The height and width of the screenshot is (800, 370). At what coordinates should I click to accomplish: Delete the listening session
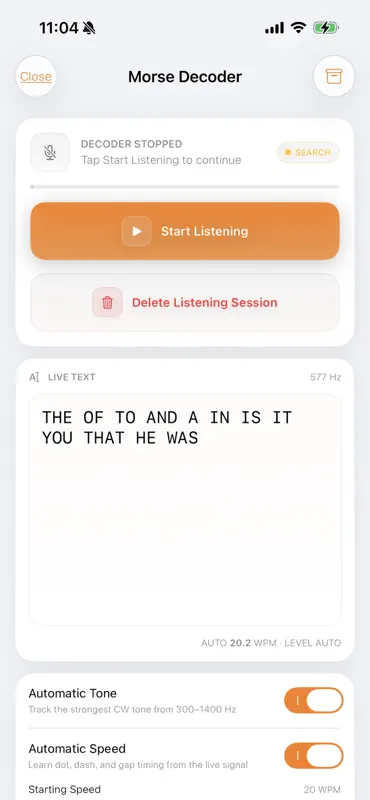click(185, 303)
